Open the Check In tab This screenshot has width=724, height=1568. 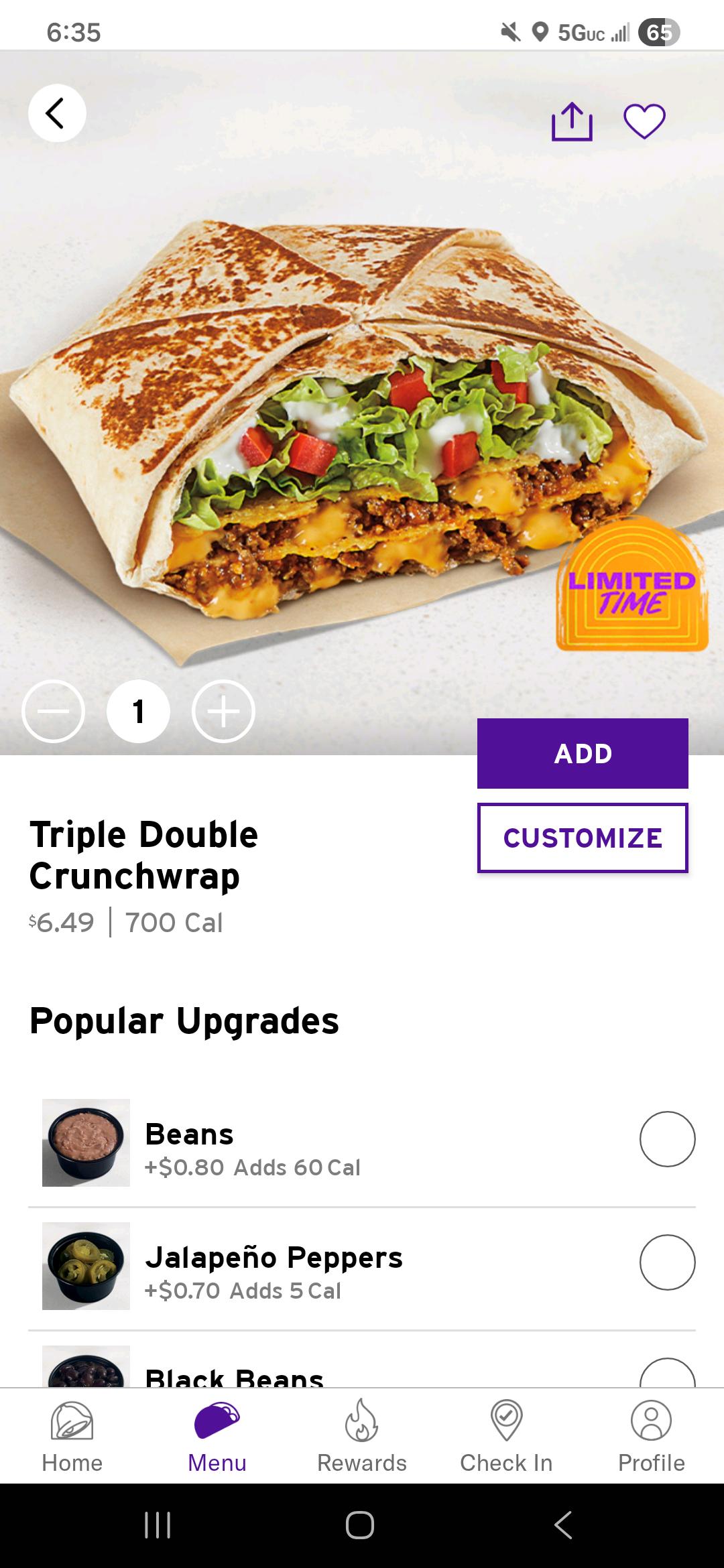pyautogui.click(x=507, y=1436)
